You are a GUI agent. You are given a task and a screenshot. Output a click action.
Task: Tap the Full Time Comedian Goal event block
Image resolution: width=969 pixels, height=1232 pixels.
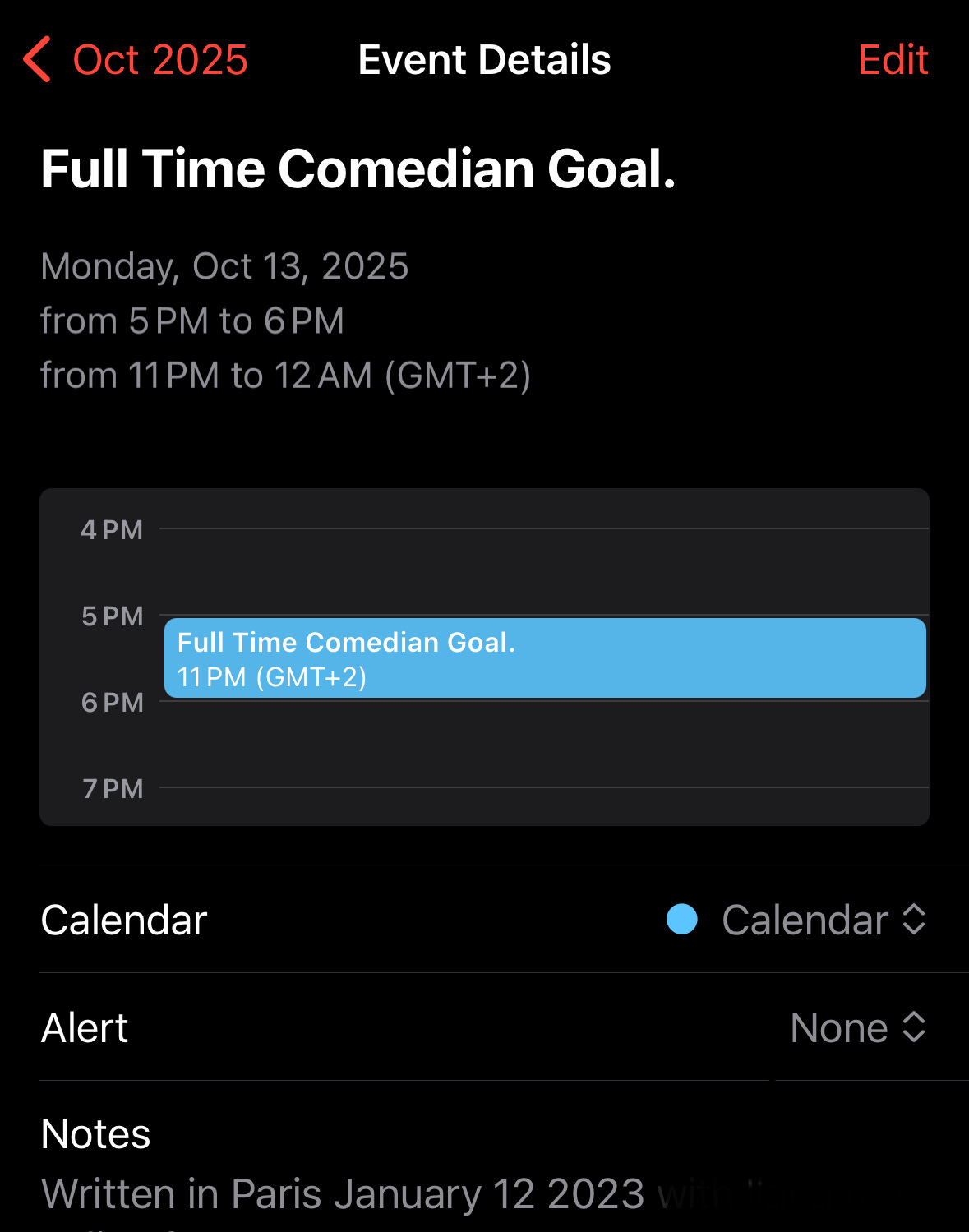coord(545,658)
